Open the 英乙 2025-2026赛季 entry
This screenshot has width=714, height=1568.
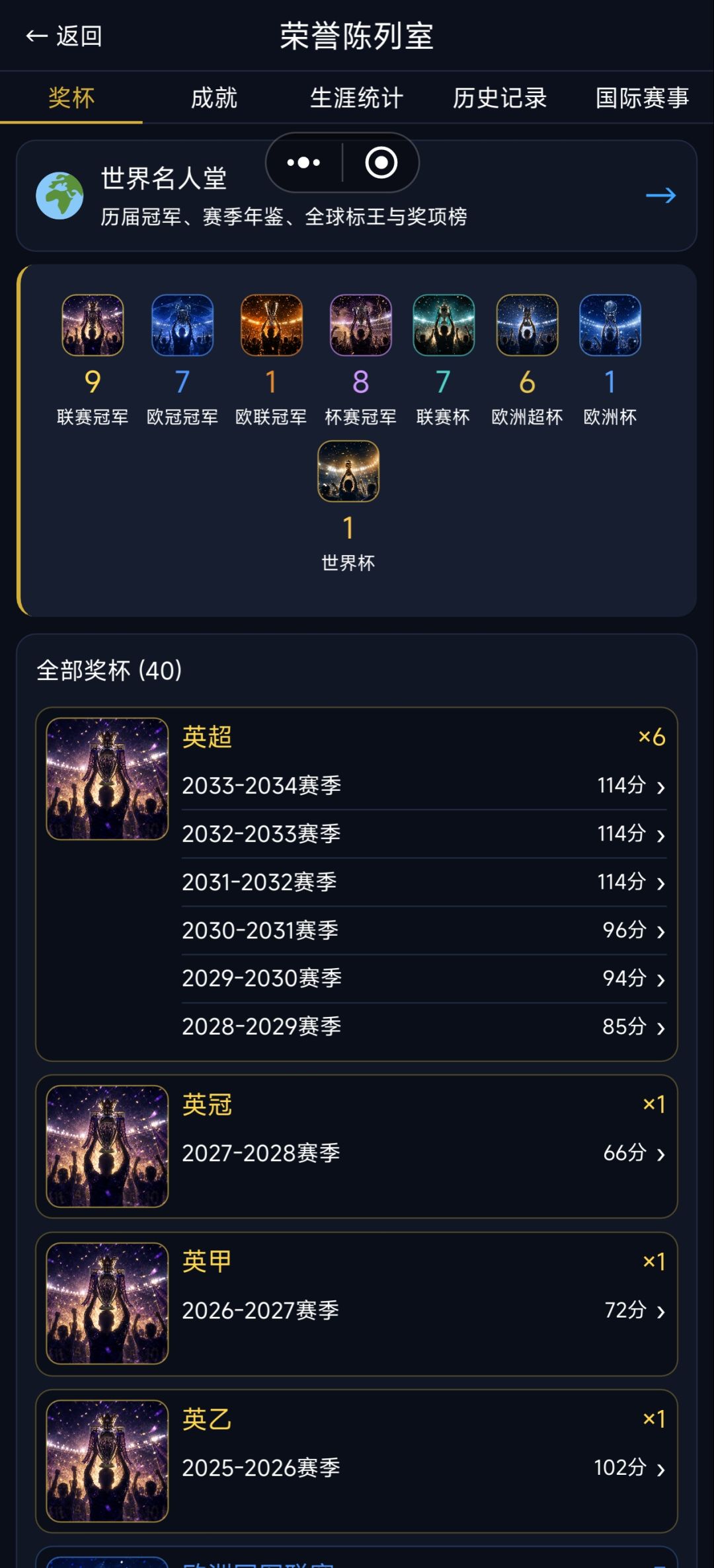(x=424, y=1468)
